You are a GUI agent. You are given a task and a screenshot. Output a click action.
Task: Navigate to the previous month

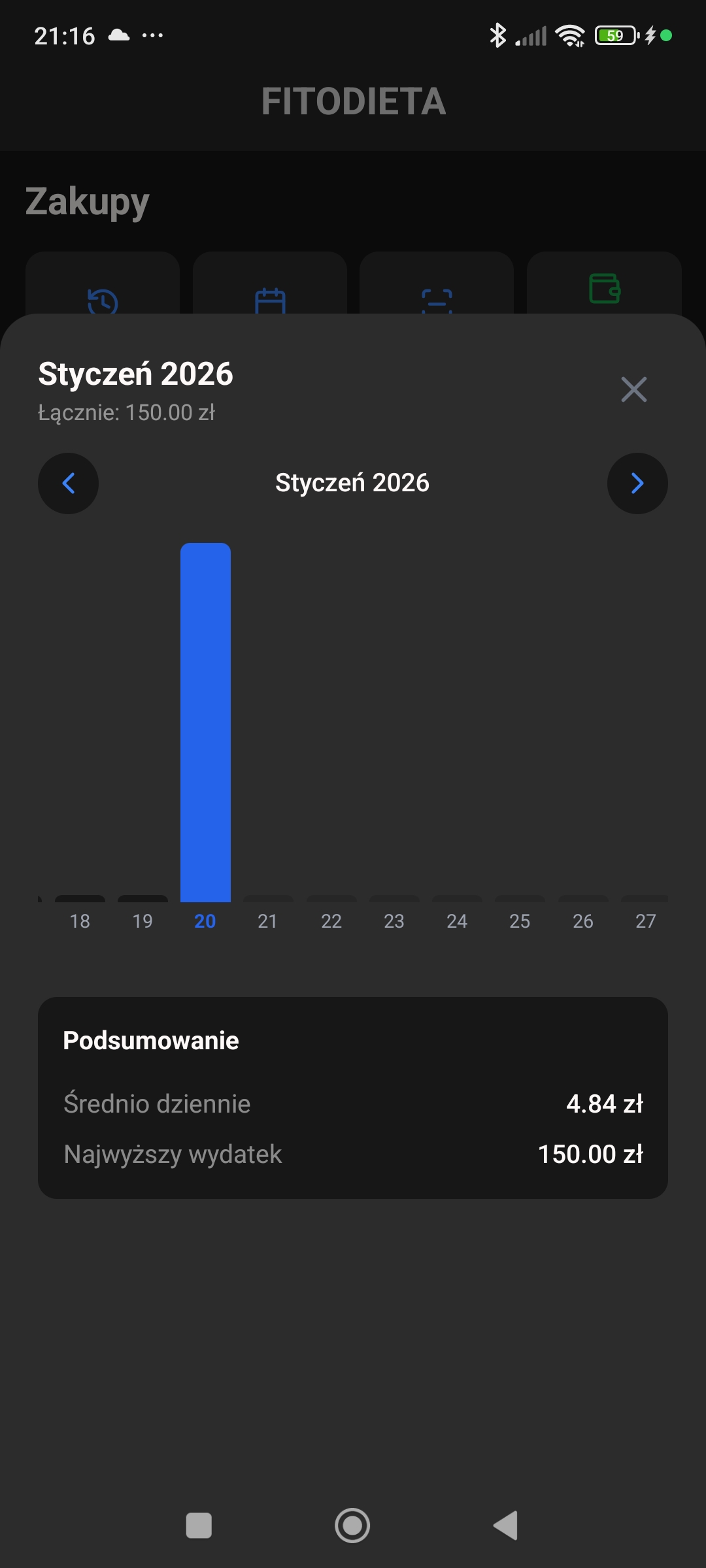pyautogui.click(x=68, y=483)
